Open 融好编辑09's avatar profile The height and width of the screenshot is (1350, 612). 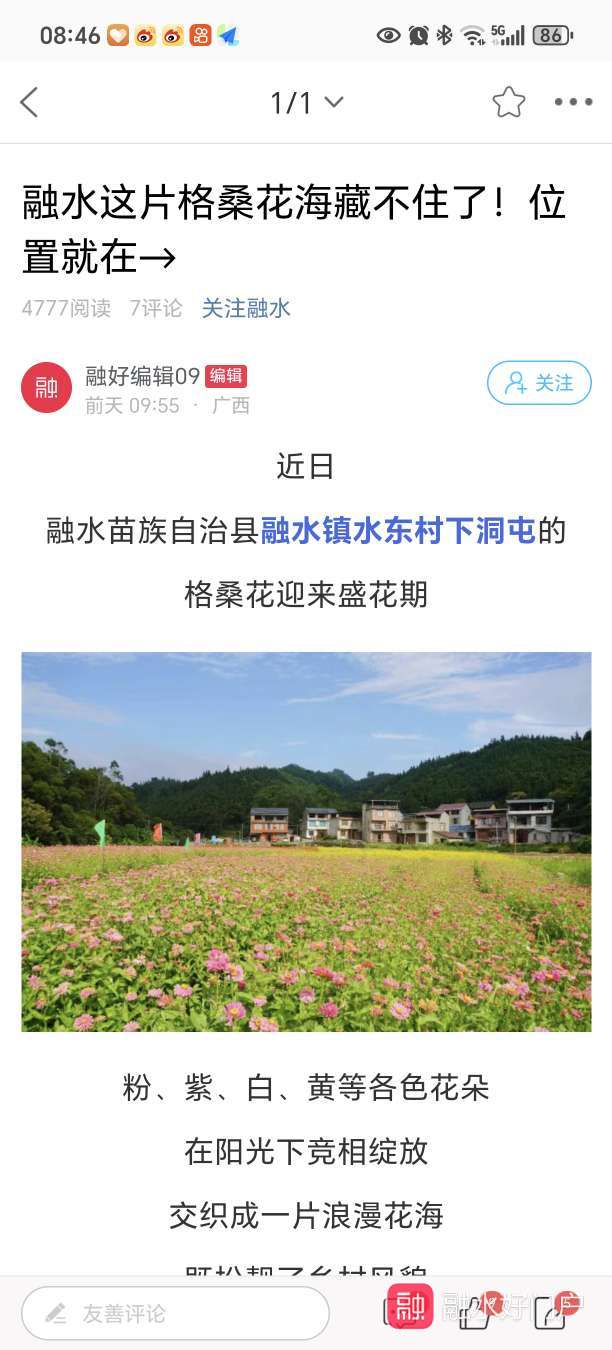tap(46, 387)
